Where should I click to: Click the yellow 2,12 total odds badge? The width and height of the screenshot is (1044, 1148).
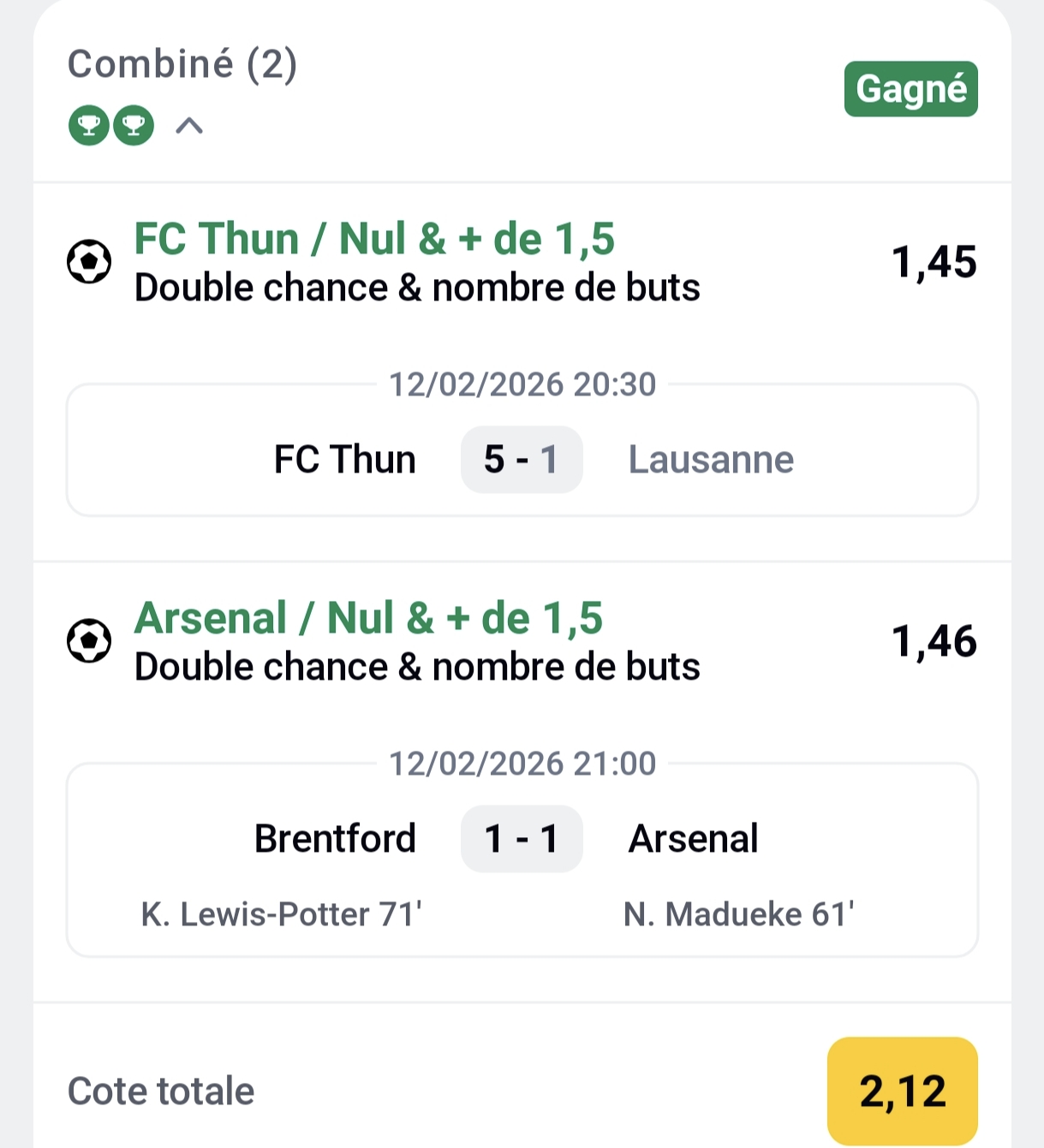point(904,1091)
